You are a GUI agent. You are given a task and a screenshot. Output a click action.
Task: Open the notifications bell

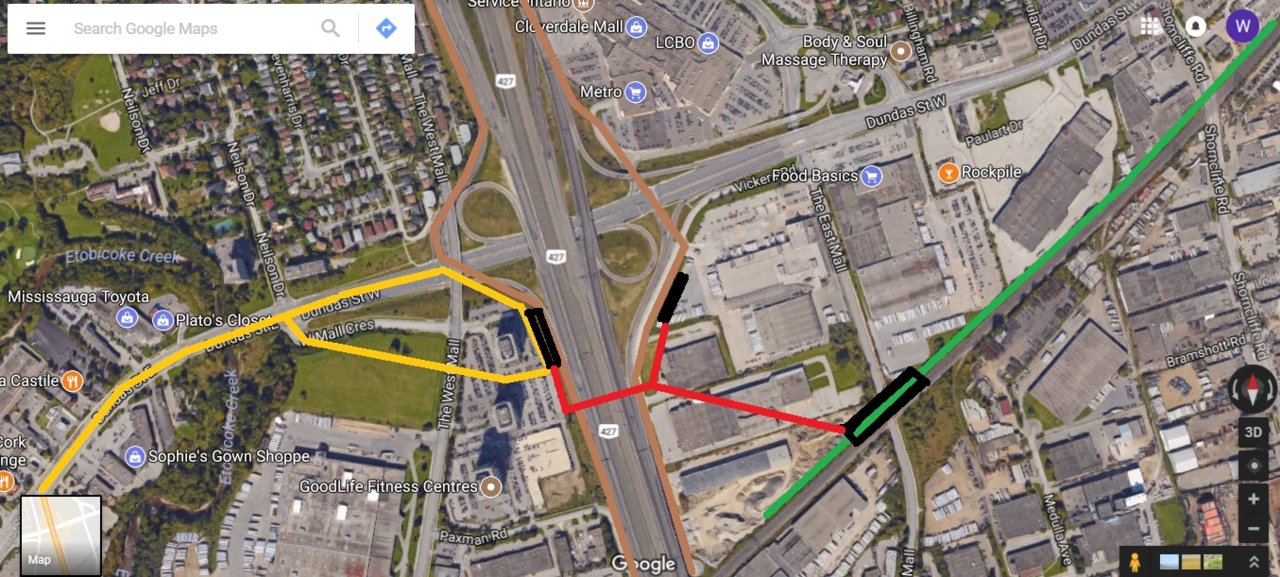coord(1195,26)
